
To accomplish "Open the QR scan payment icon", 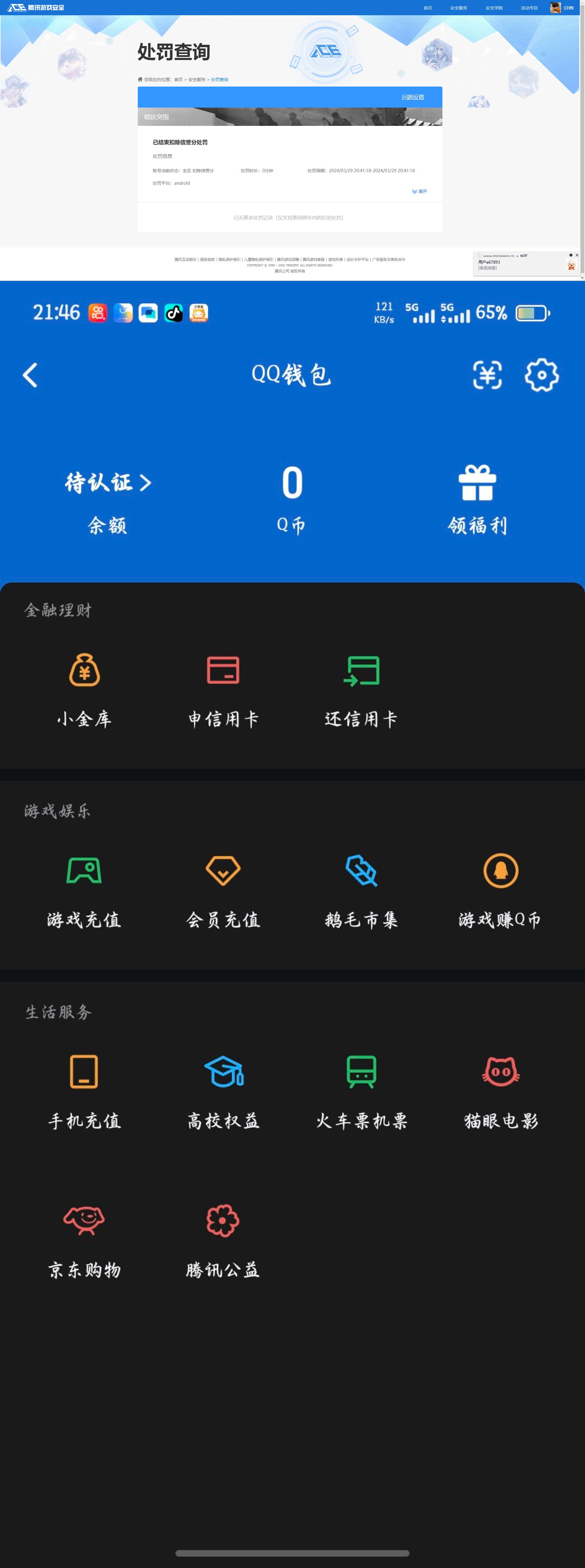I will coord(487,375).
